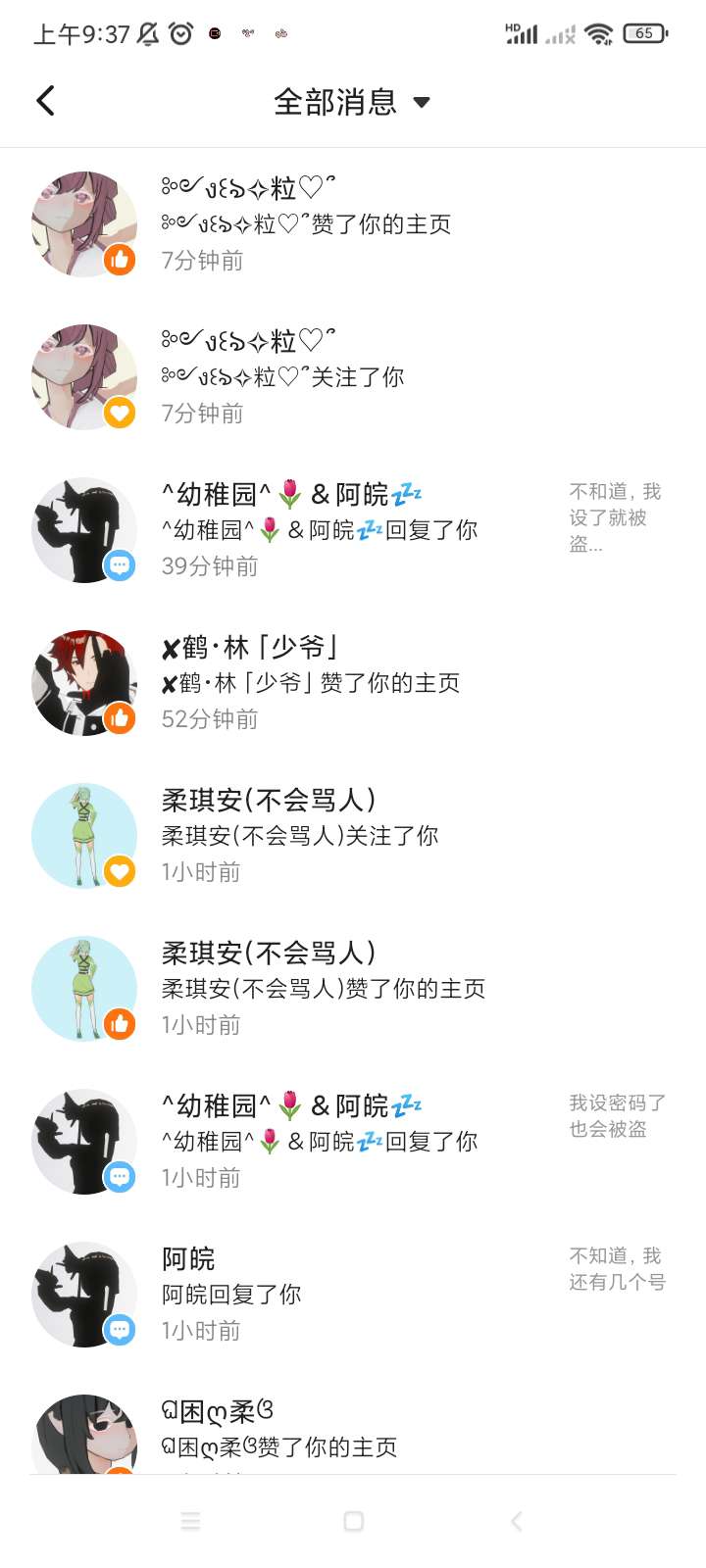Go back using the top-left arrow
Screen dimensions: 706x1568
[45, 101]
